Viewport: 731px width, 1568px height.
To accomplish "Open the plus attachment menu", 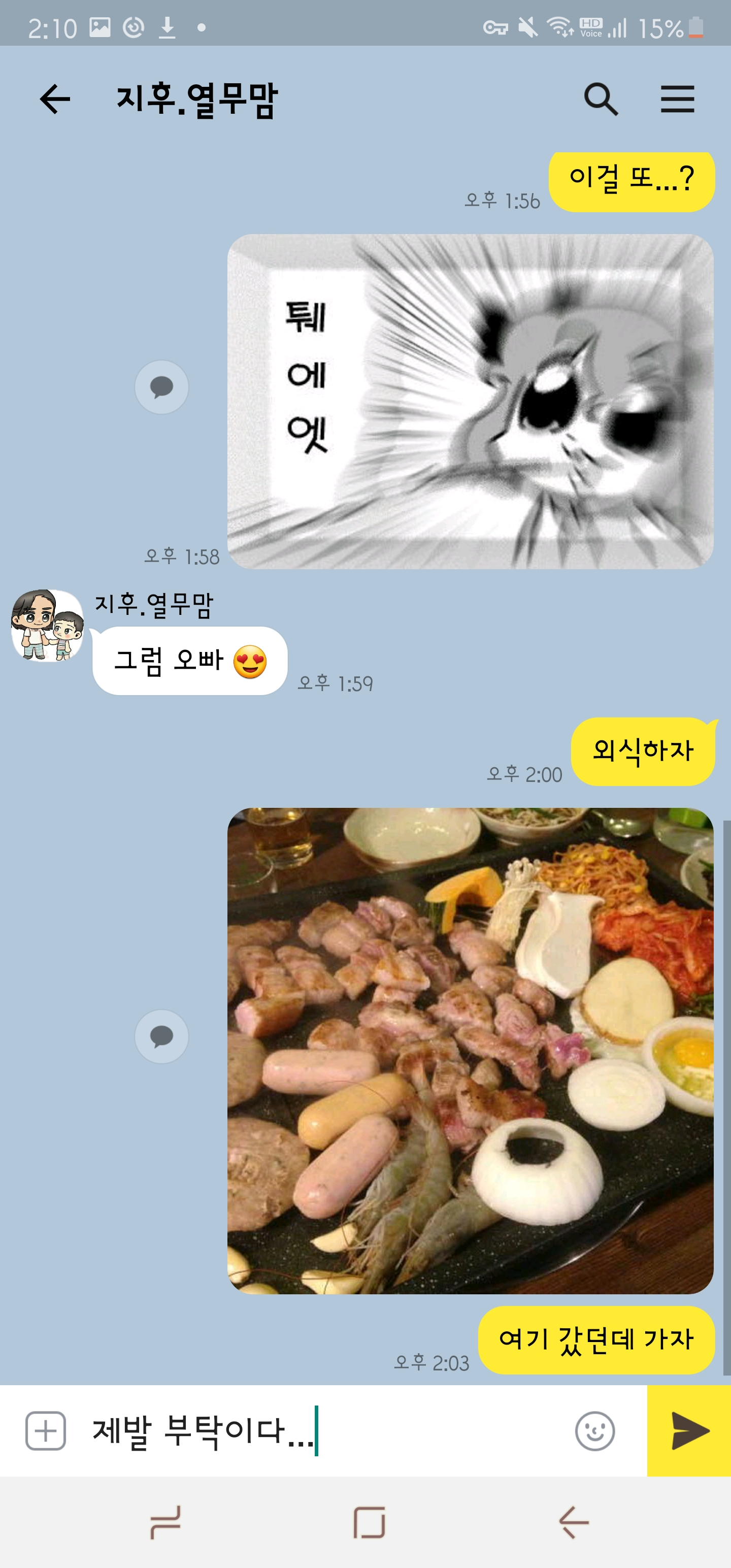I will click(x=46, y=1430).
